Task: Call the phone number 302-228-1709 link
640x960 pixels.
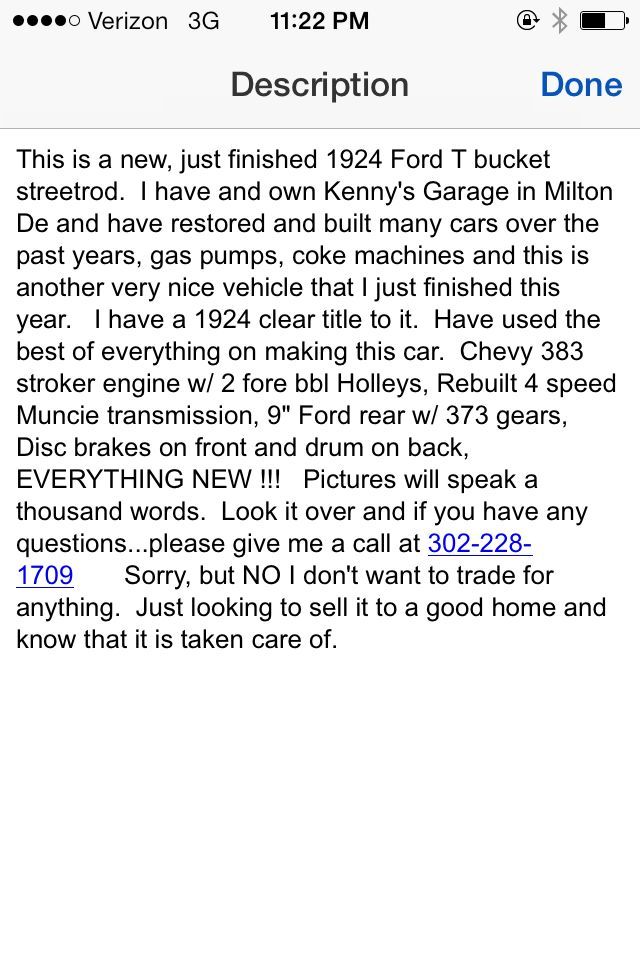Action: pyautogui.click(x=479, y=544)
